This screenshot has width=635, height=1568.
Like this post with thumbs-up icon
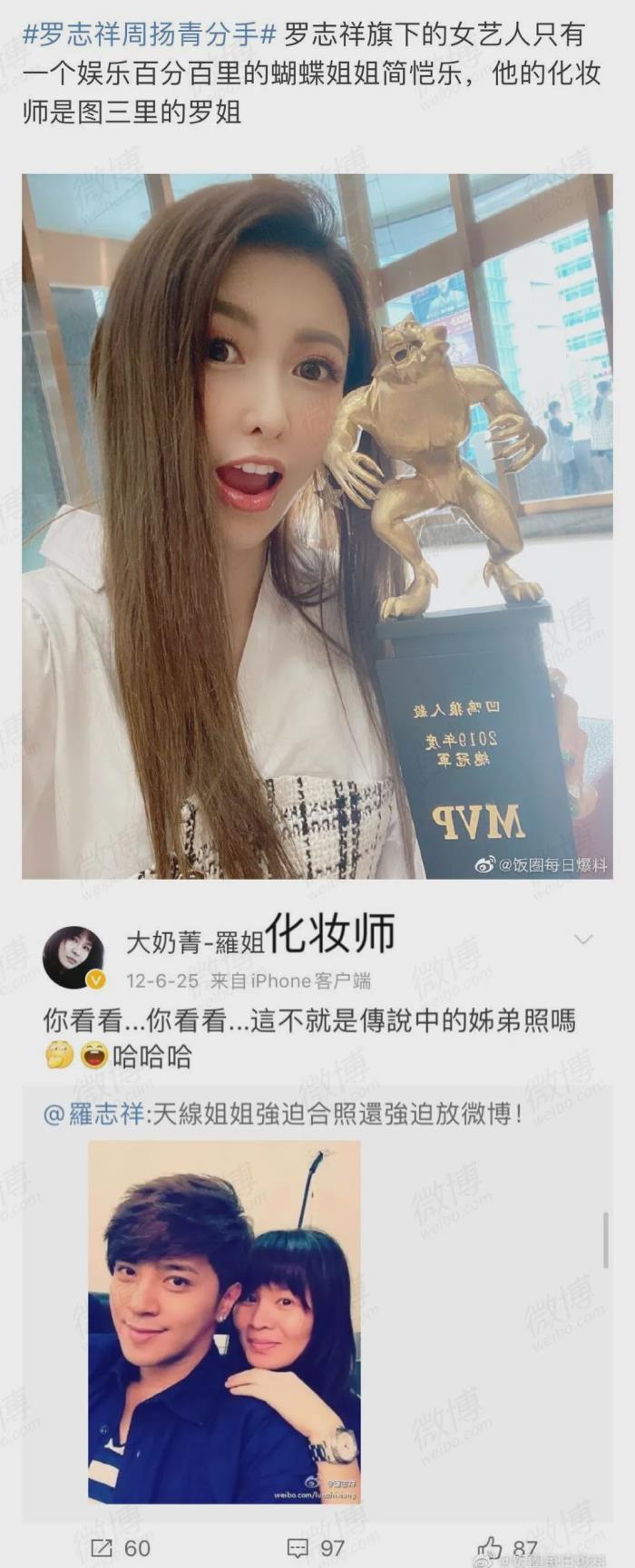click(508, 1547)
